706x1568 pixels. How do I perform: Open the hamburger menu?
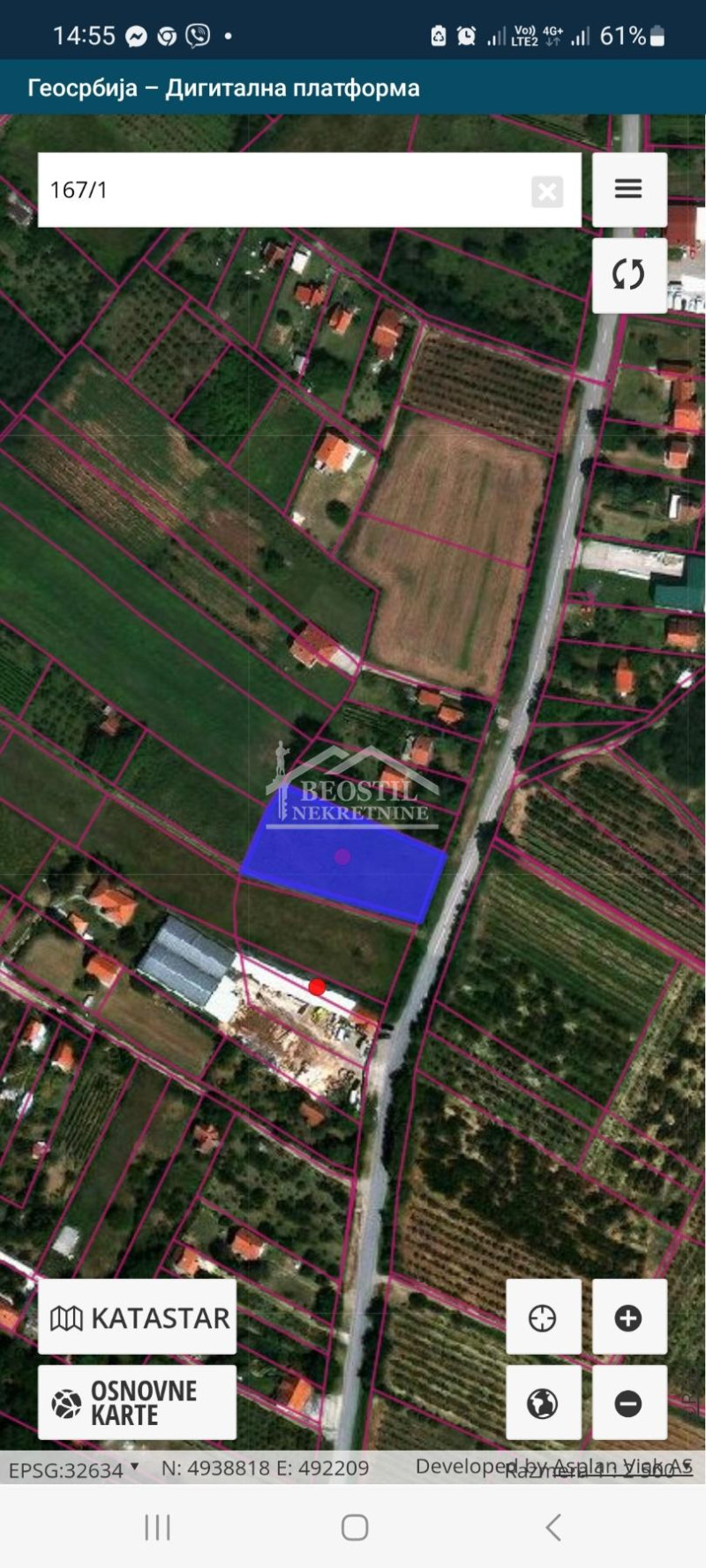(x=628, y=189)
